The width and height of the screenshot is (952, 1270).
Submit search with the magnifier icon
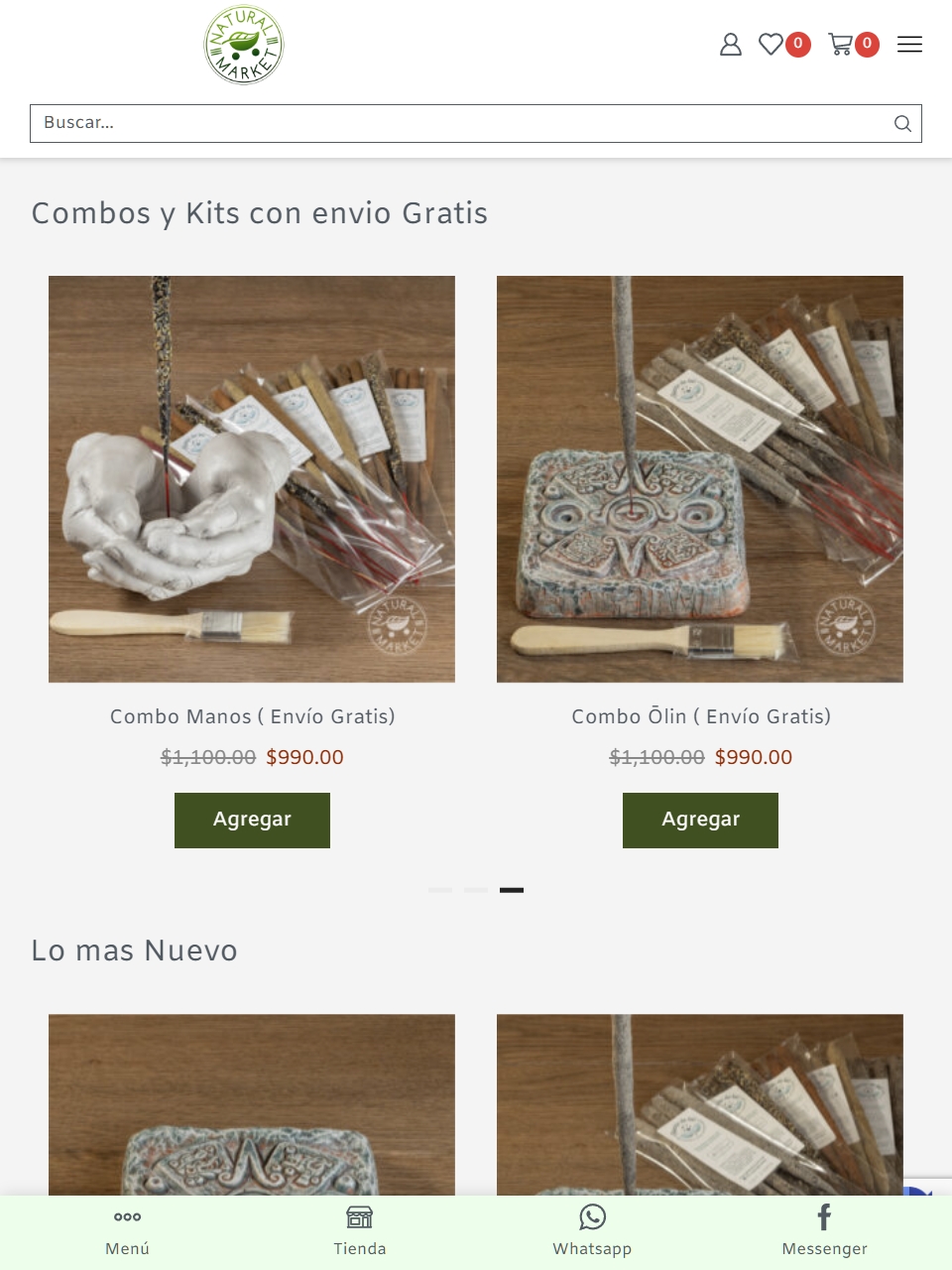pos(902,123)
